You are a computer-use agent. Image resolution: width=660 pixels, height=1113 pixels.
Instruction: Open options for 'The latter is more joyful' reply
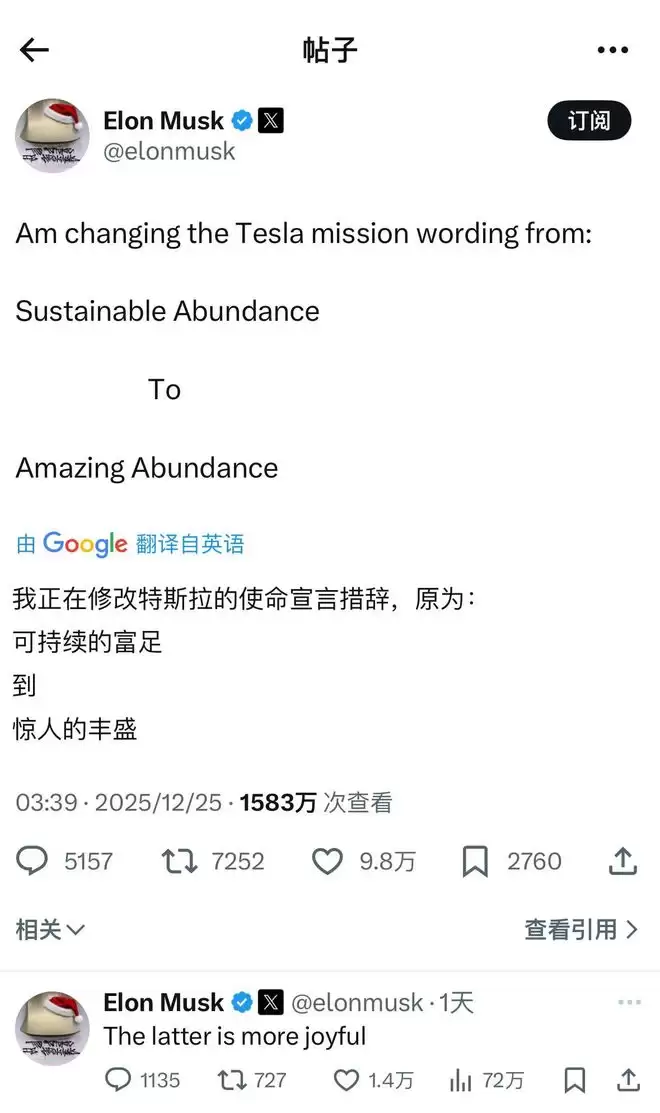(629, 1002)
